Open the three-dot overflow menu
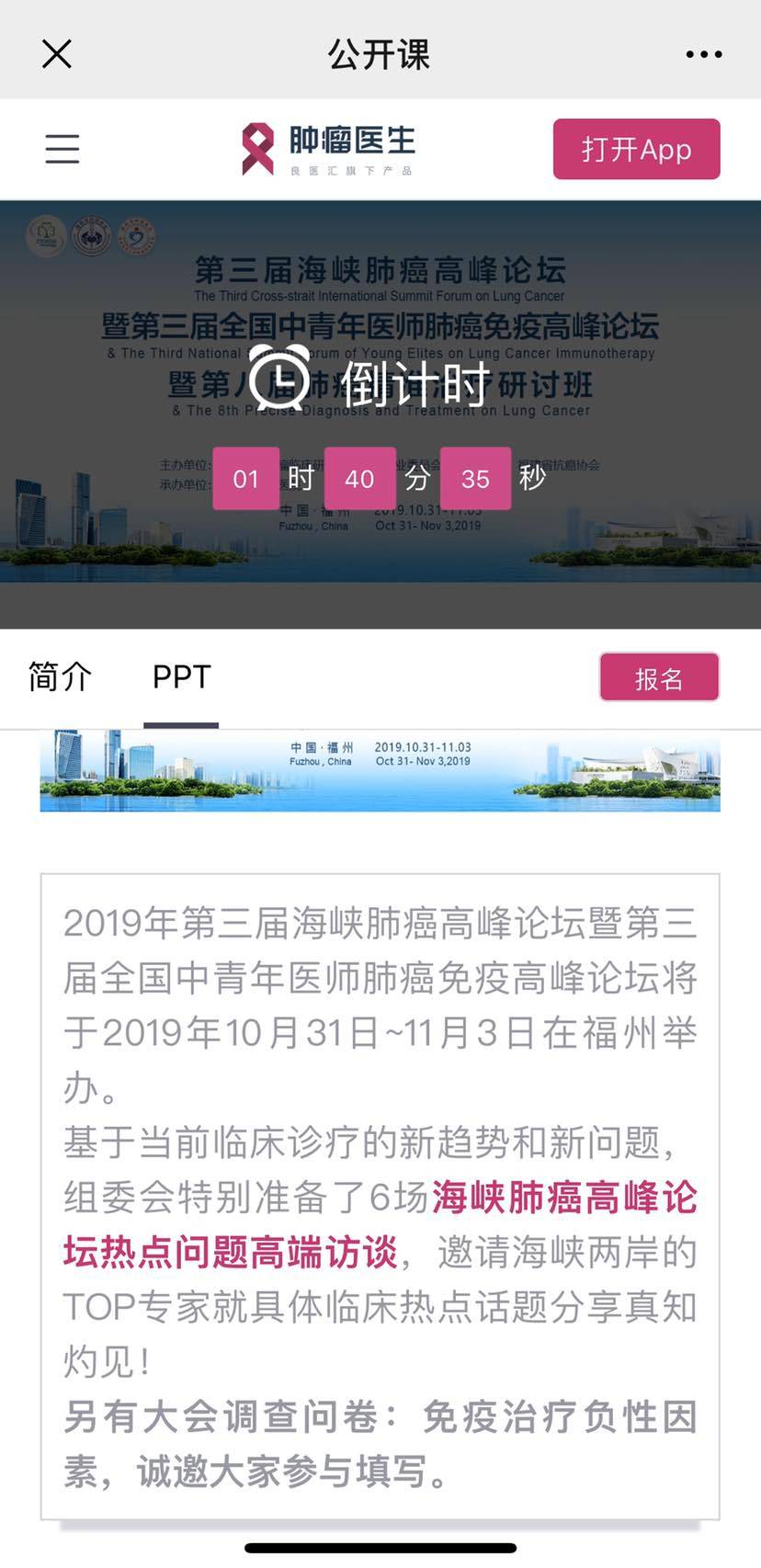Image resolution: width=761 pixels, height=1568 pixels. coord(703,54)
